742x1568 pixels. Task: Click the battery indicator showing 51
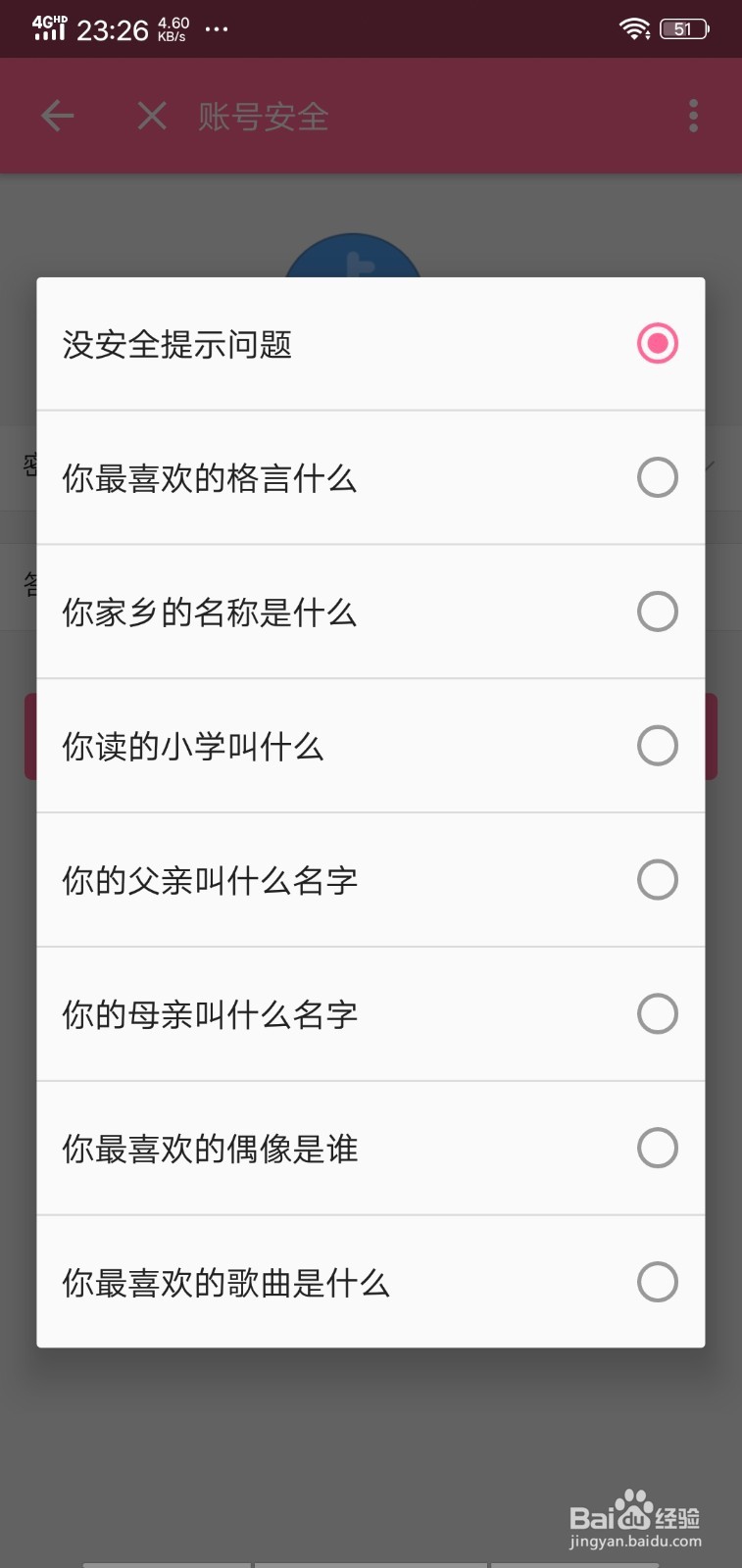pos(685,28)
